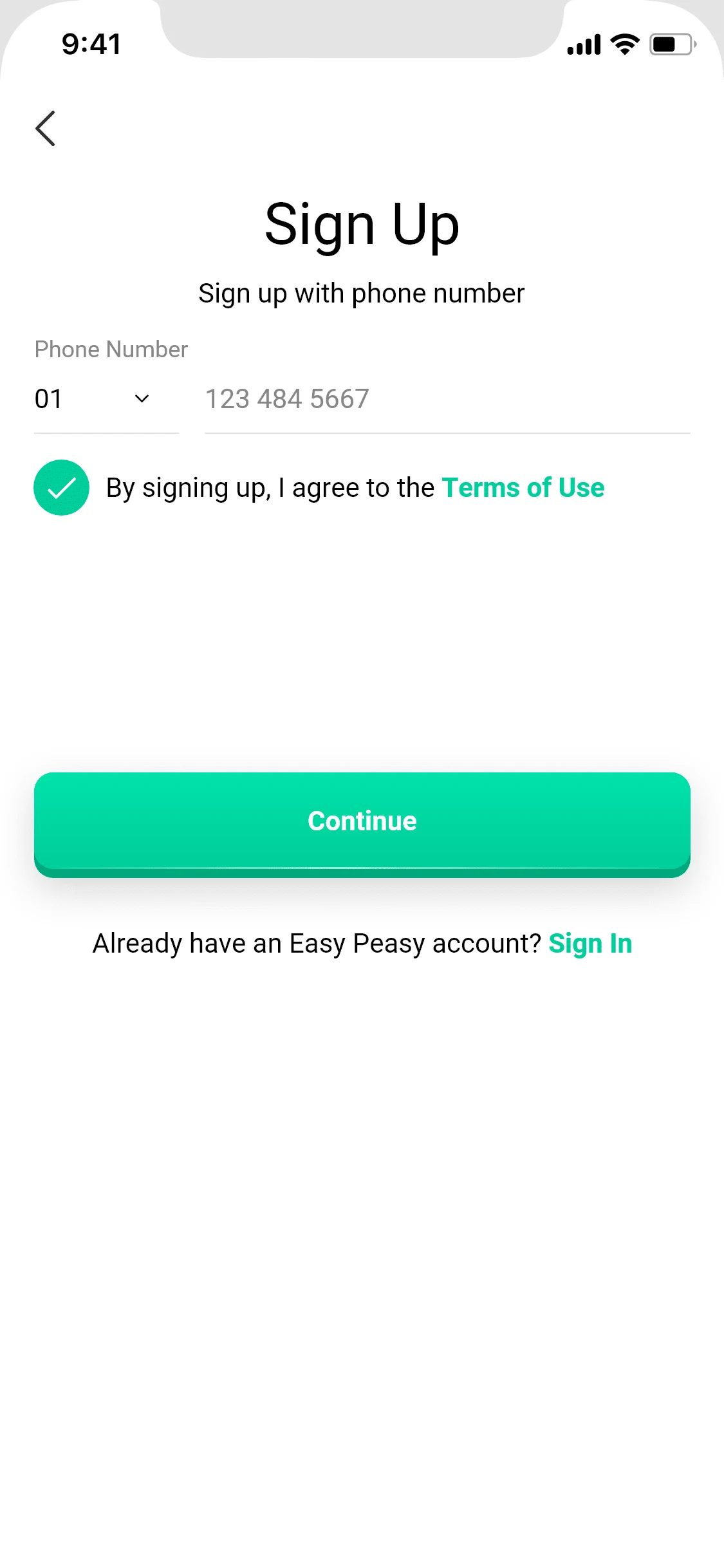Tap the phone number input field
Image resolution: width=724 pixels, height=1568 pixels.
point(447,400)
